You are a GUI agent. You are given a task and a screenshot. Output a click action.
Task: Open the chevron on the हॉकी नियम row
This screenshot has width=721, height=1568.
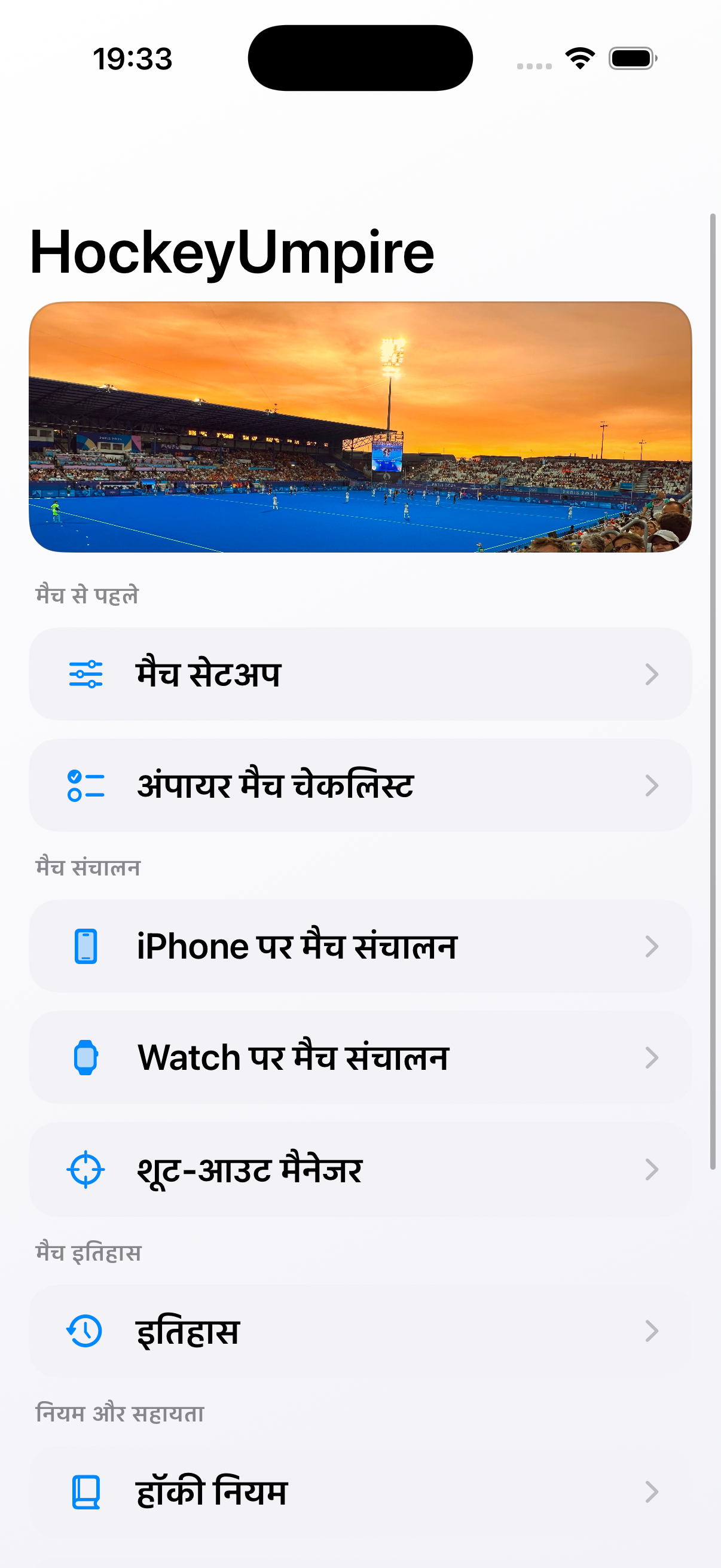pyautogui.click(x=652, y=1491)
